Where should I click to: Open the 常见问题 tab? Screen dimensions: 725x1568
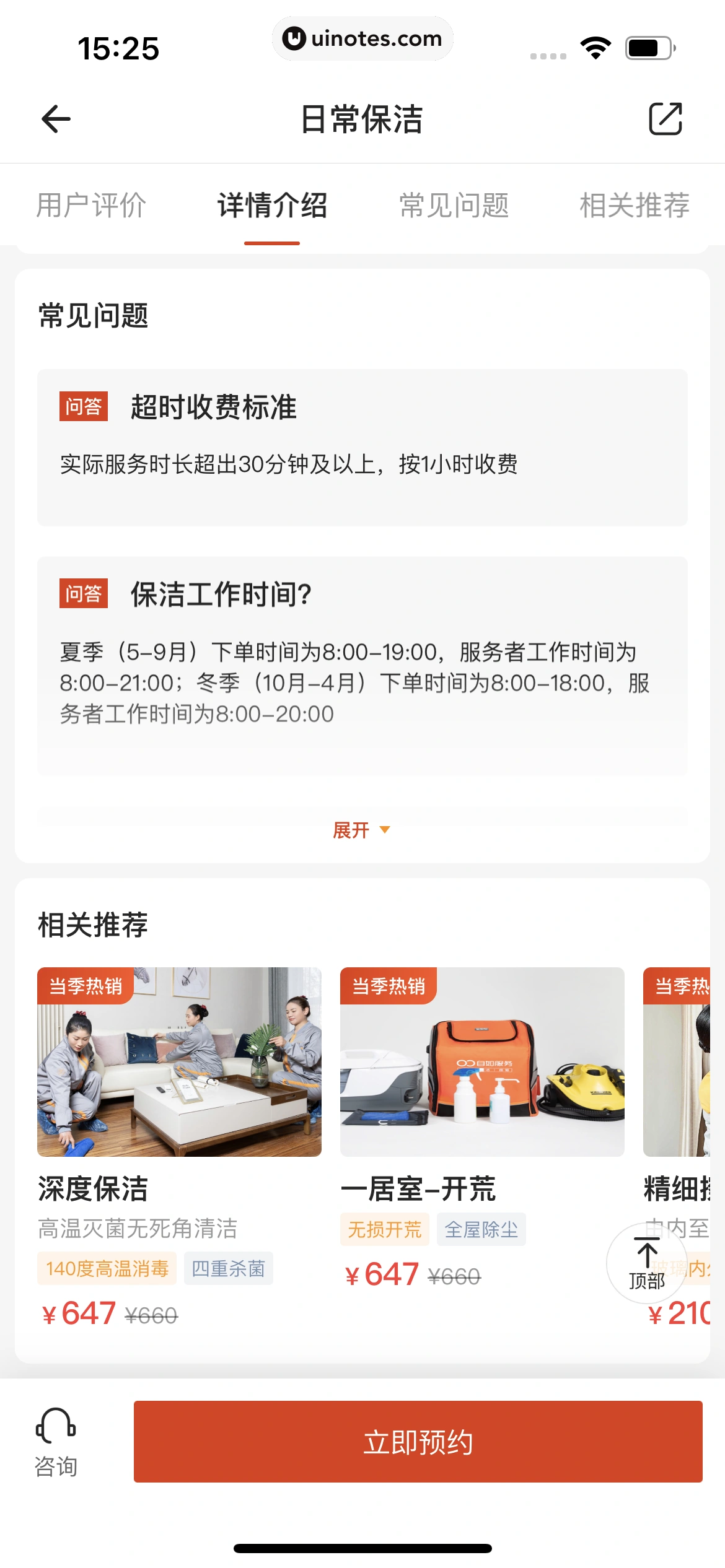point(454,206)
